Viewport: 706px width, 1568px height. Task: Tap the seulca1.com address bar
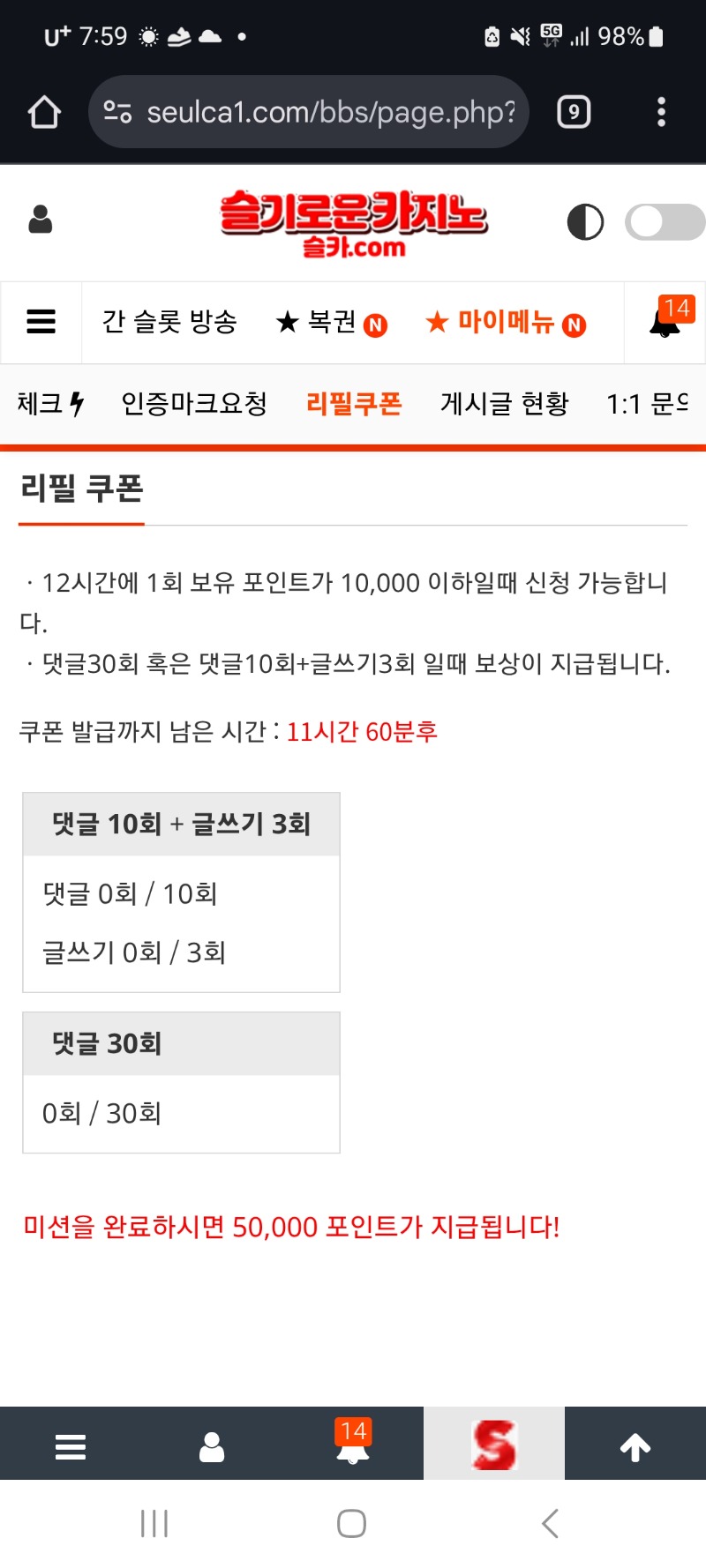pyautogui.click(x=309, y=111)
